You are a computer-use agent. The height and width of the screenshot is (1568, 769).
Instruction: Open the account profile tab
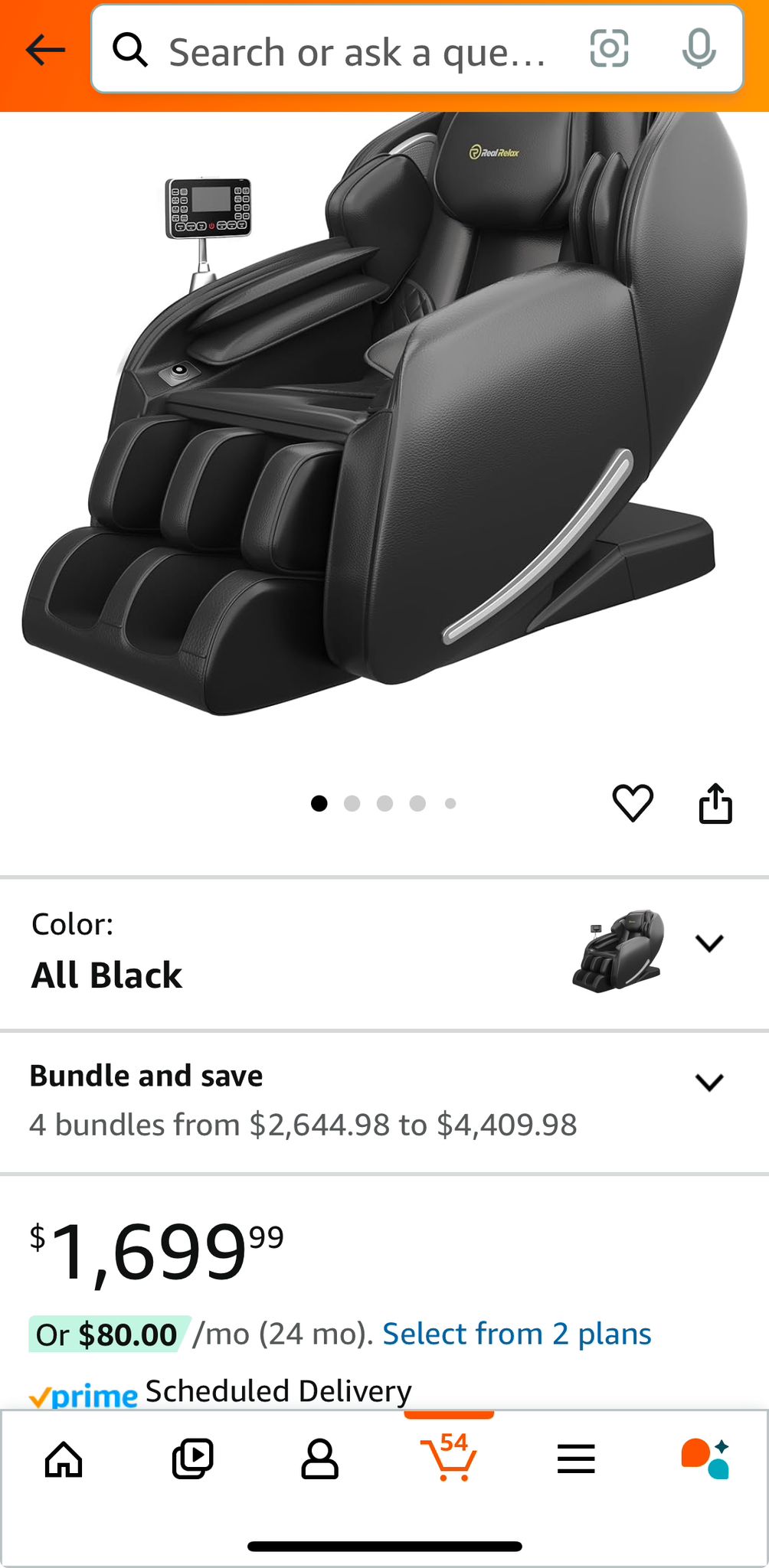(x=319, y=1459)
